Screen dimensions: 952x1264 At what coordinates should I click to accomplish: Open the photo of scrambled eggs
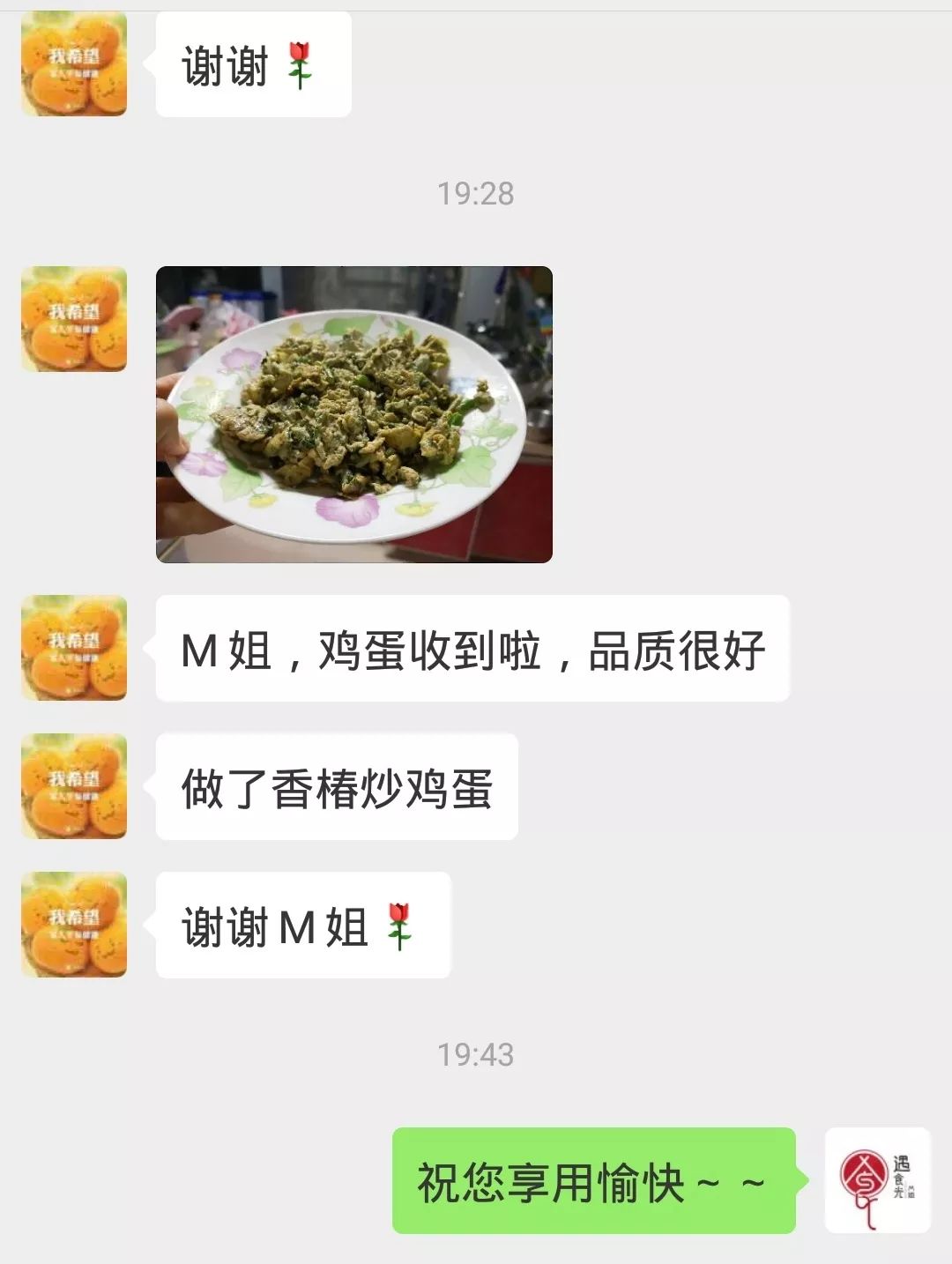coord(353,414)
